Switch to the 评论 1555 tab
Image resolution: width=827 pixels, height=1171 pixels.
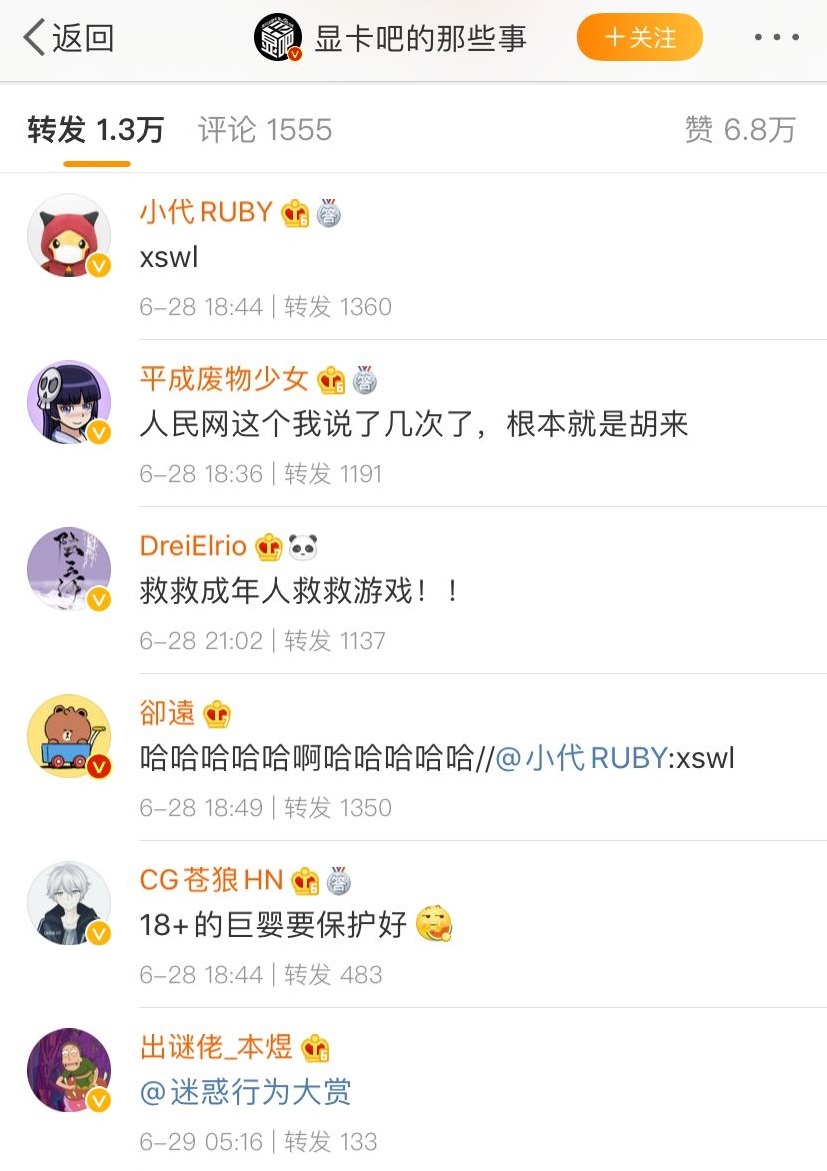[264, 129]
